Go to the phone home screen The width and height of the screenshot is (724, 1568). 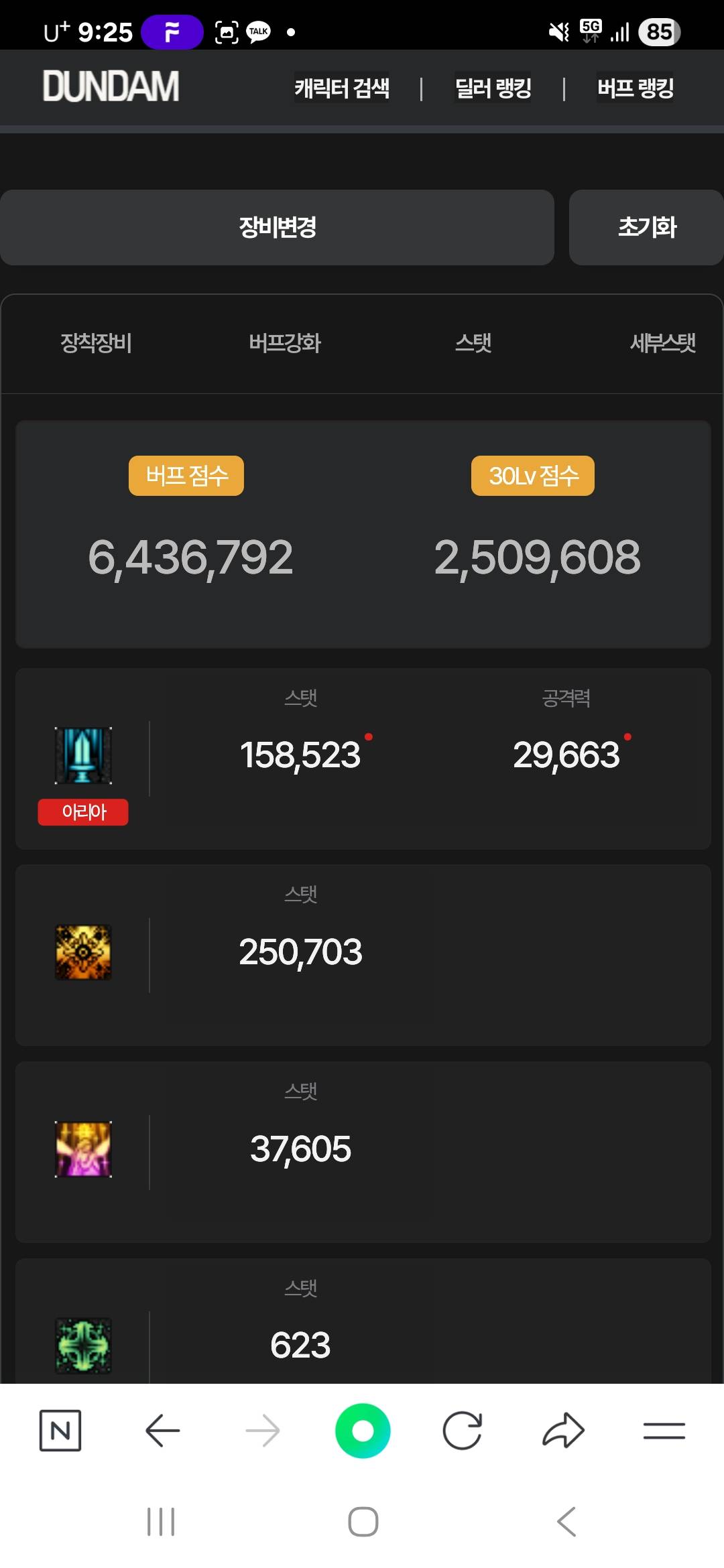tap(363, 1522)
